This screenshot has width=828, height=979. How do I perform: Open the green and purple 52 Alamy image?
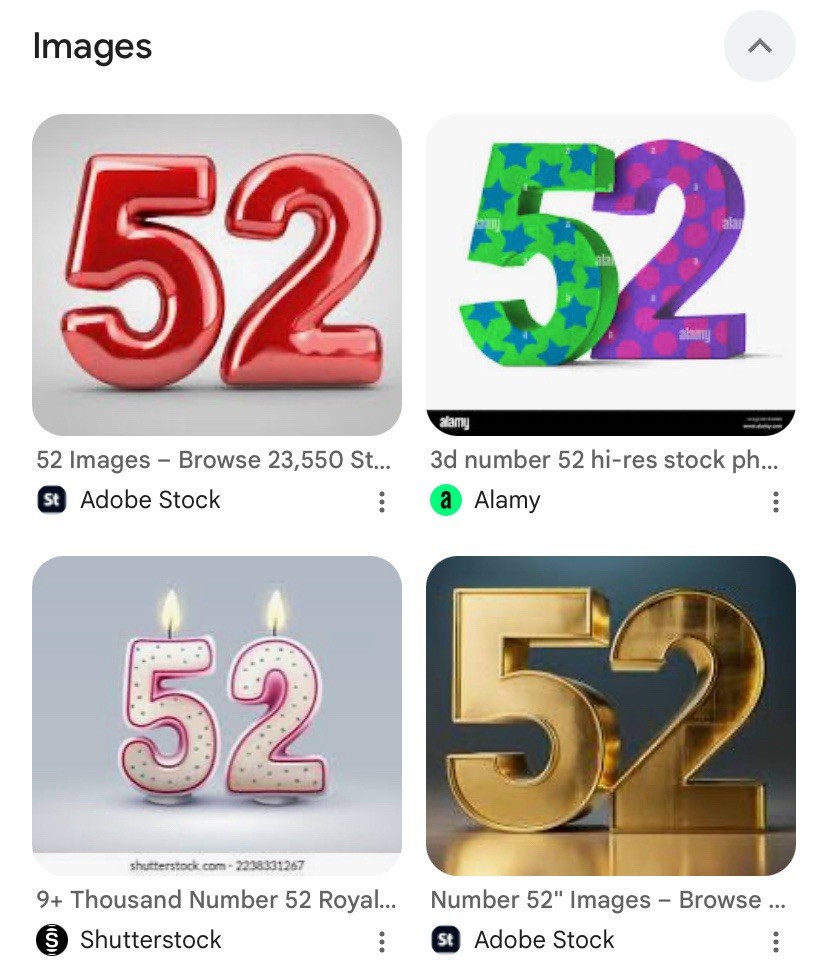tap(610, 274)
